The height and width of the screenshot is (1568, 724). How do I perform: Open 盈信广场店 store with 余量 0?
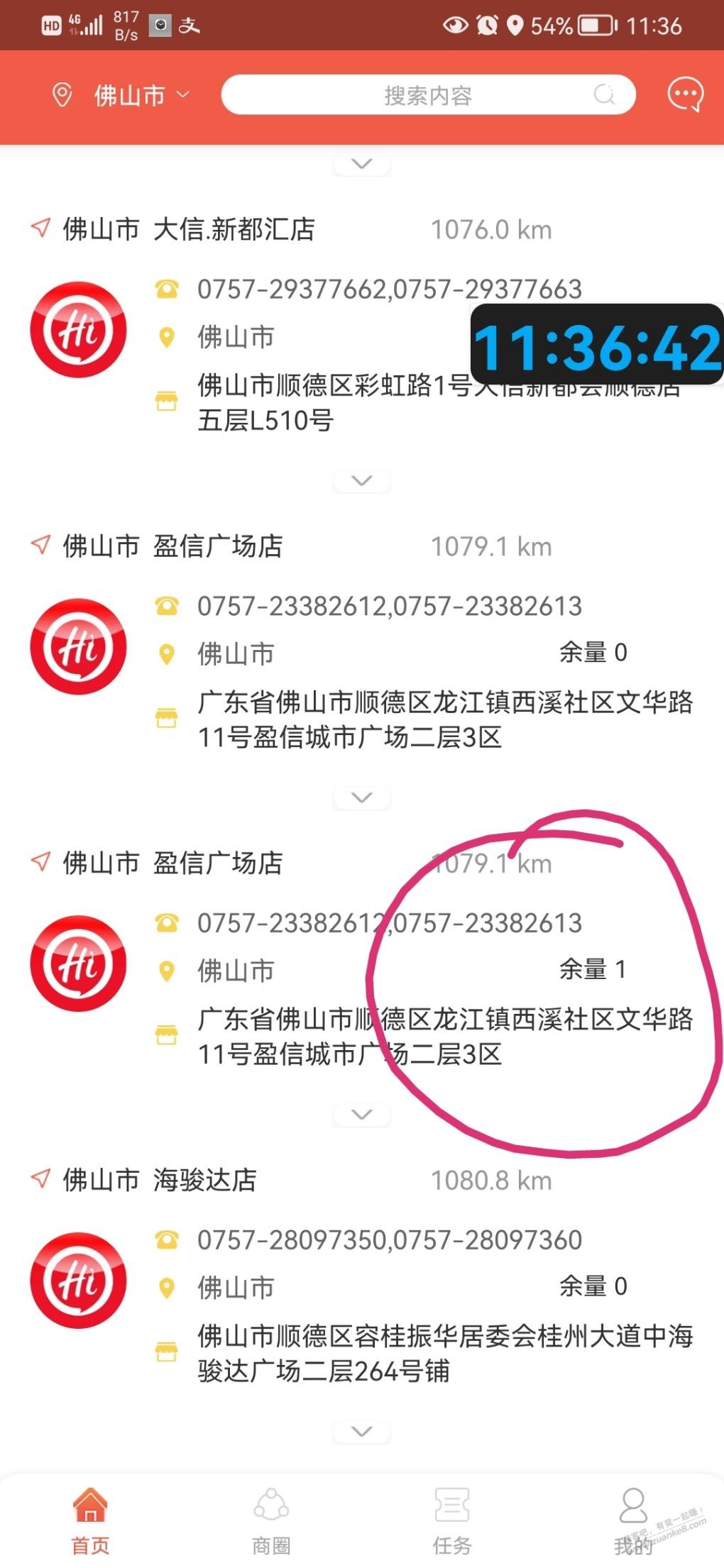(x=362, y=641)
